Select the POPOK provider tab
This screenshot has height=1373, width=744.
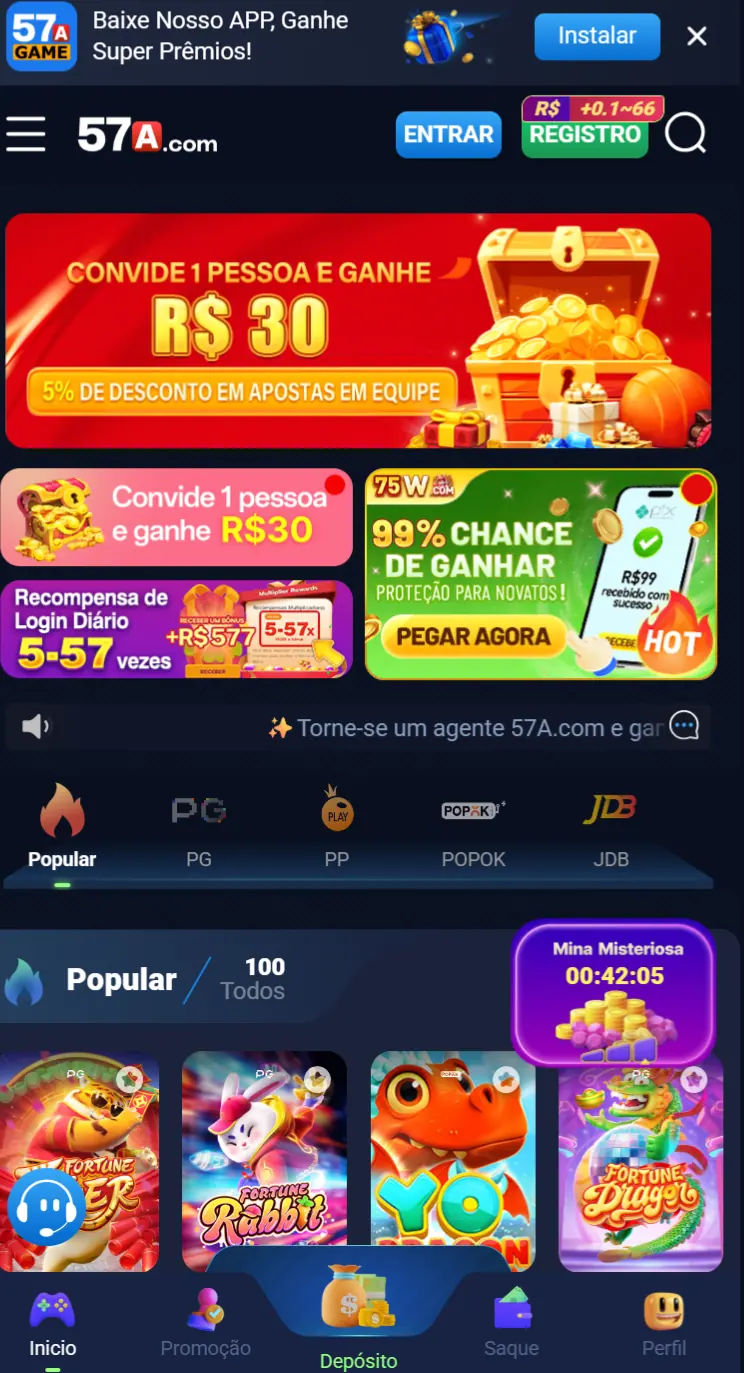(x=474, y=828)
